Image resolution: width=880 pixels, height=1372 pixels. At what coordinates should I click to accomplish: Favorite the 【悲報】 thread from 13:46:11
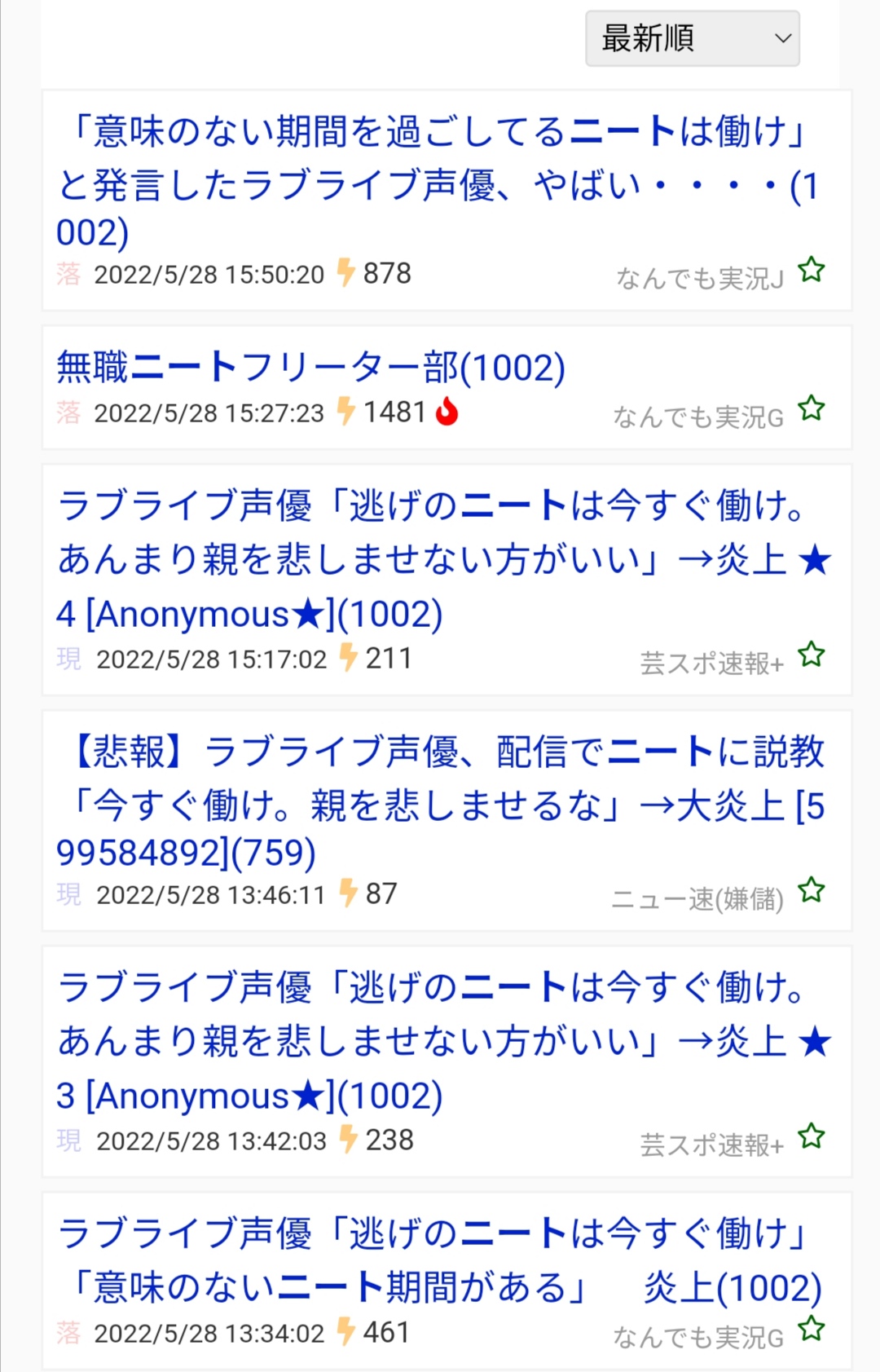click(x=812, y=890)
